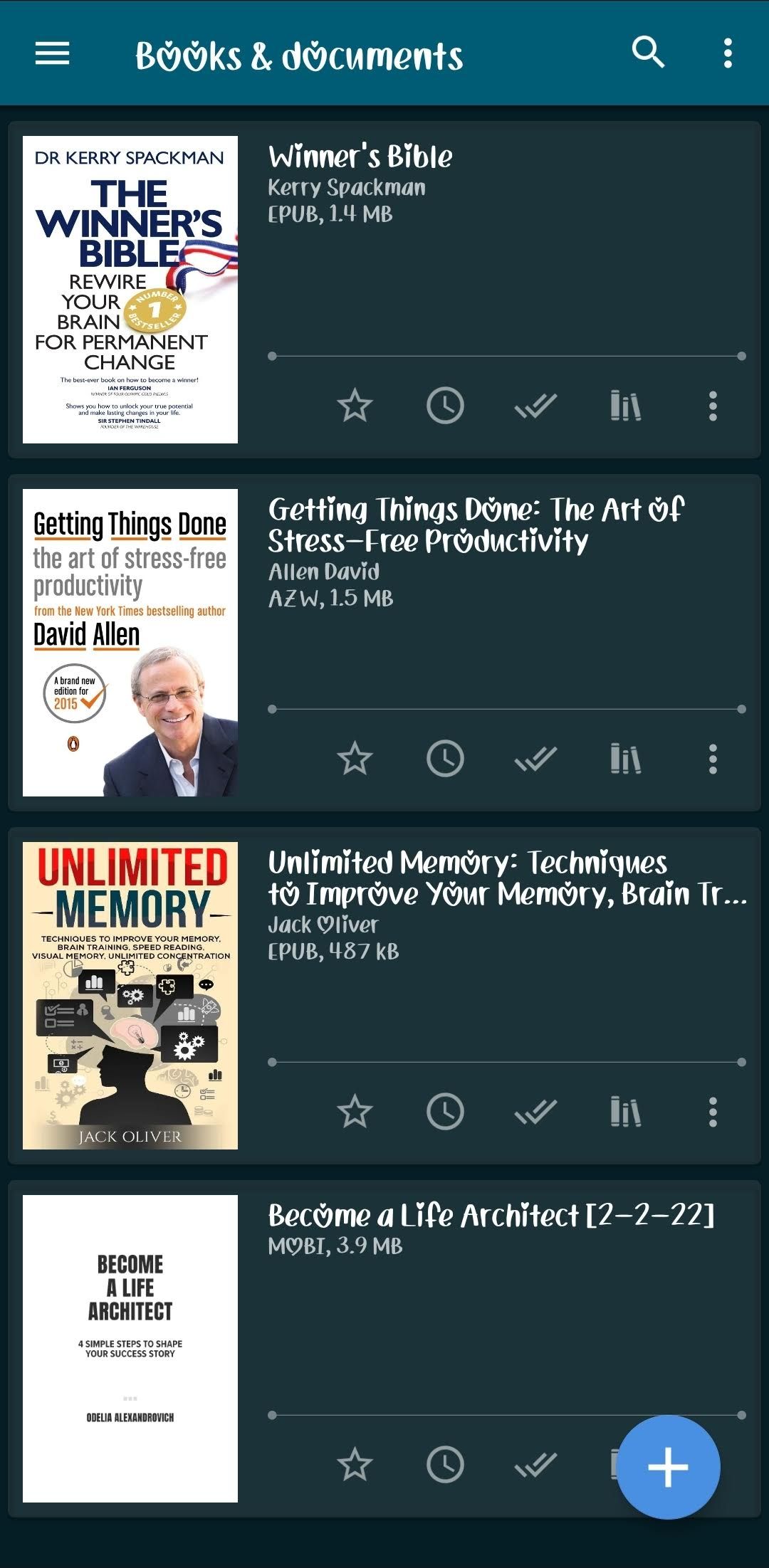The width and height of the screenshot is (769, 1568).
Task: Star Become a Life Architect as favorite
Action: point(355,1465)
